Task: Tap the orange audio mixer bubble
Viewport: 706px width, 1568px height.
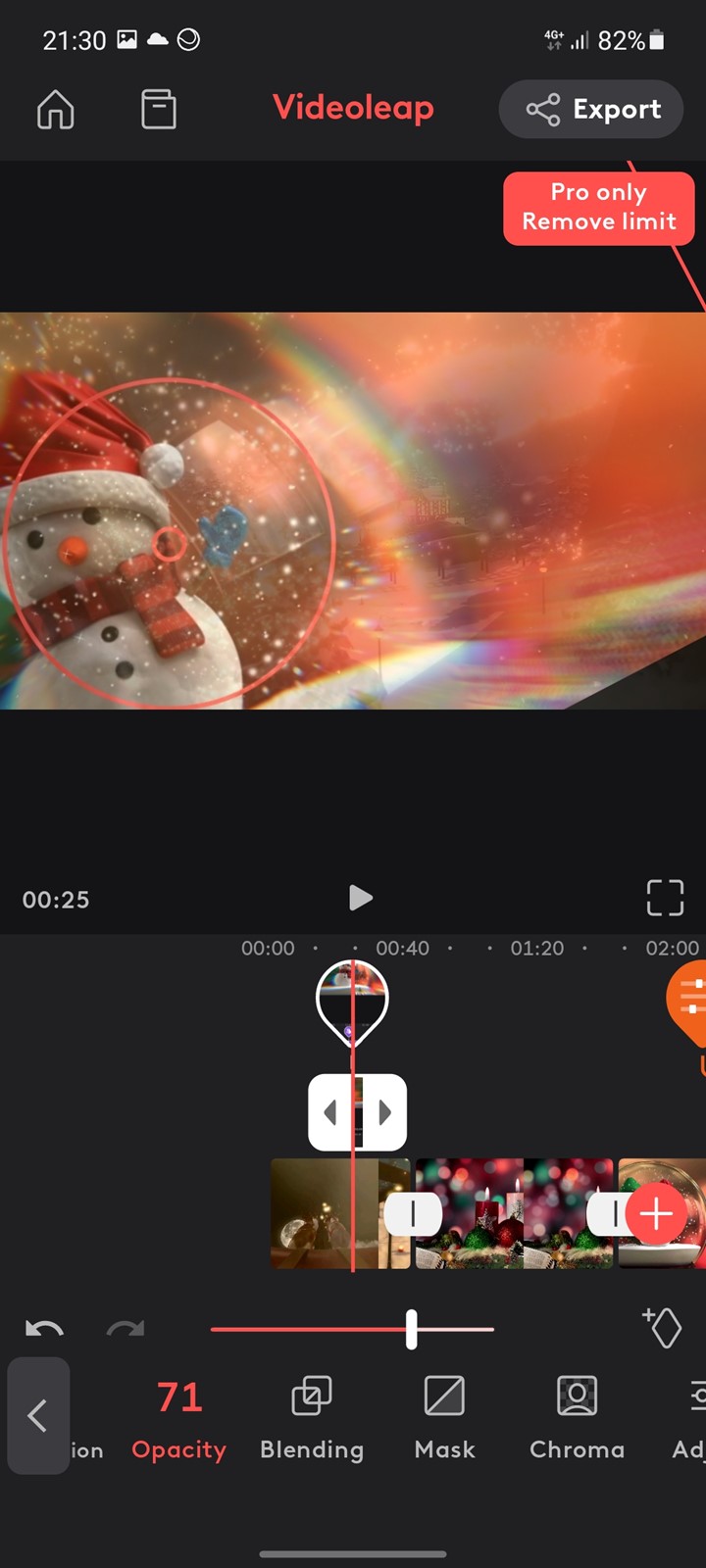Action: tap(687, 1002)
